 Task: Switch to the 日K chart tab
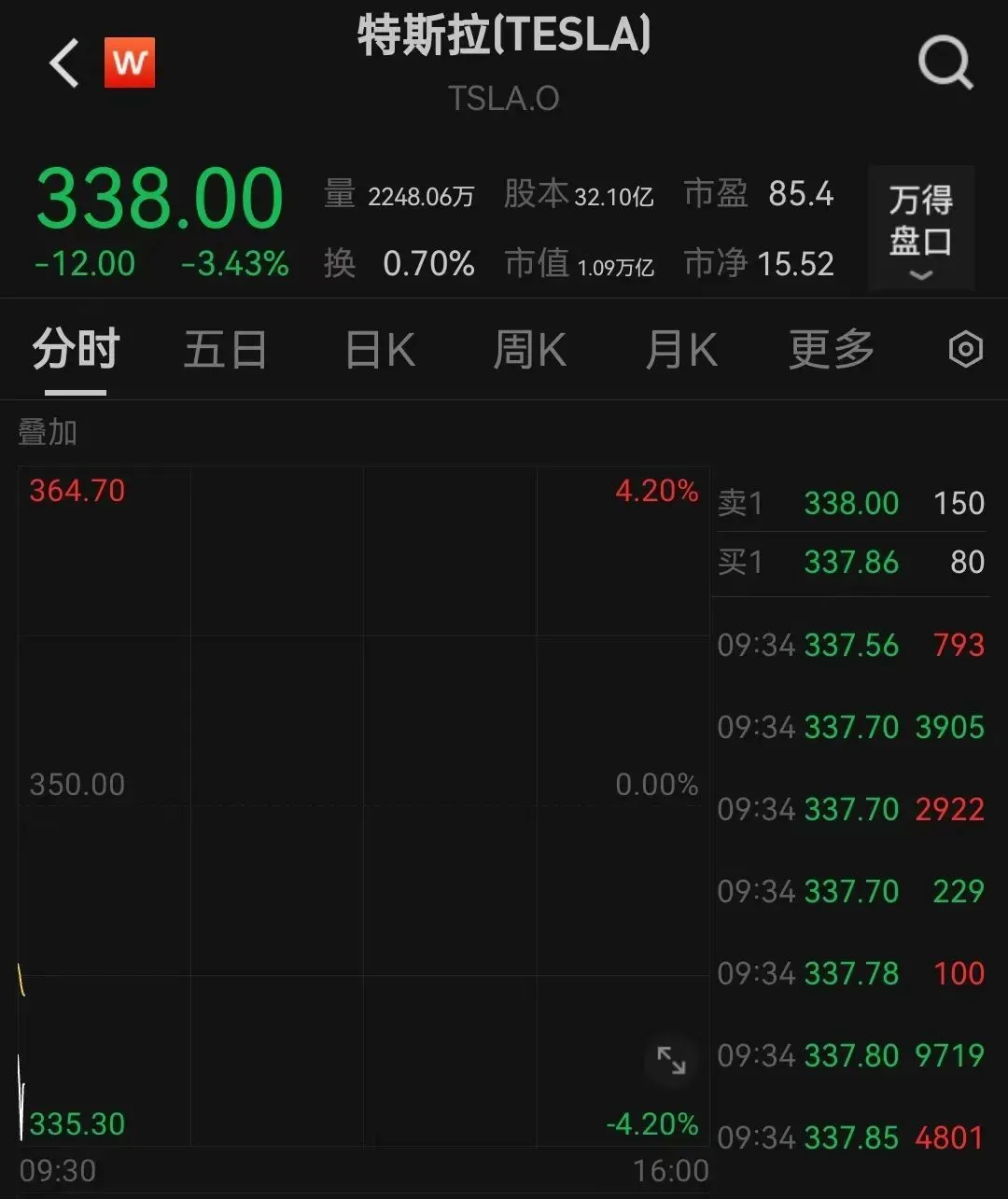pyautogui.click(x=380, y=351)
